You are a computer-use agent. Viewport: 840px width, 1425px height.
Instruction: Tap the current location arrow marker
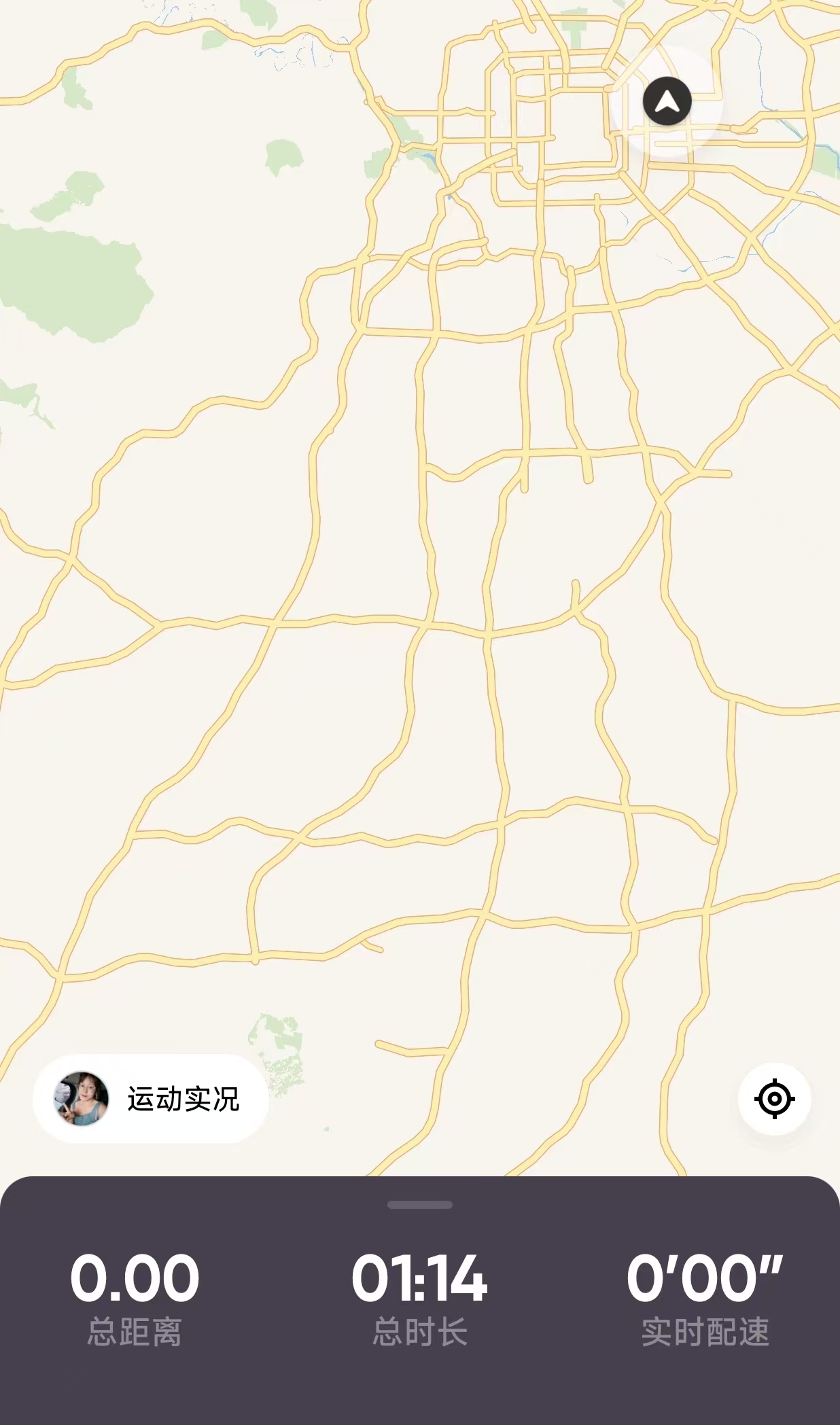click(x=667, y=102)
